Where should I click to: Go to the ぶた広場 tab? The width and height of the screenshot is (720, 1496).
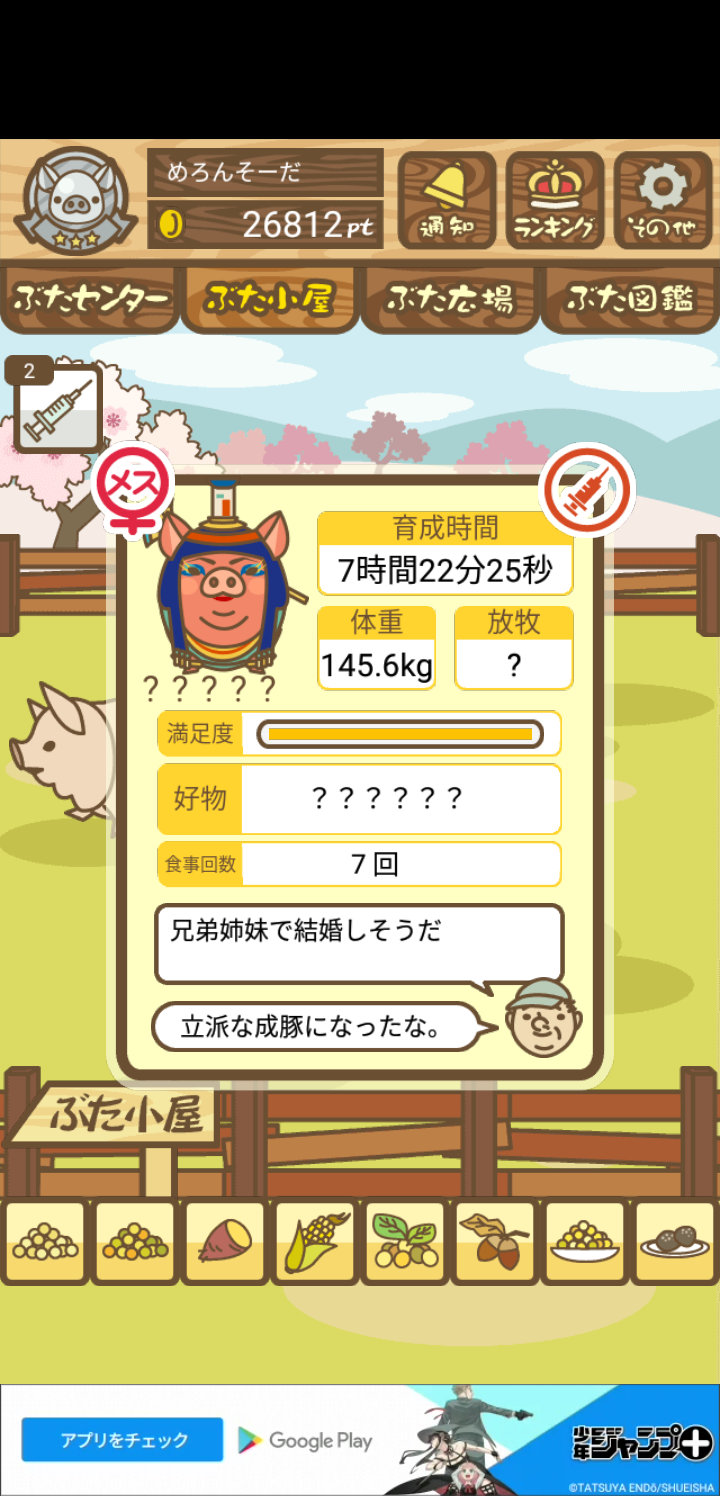pos(450,298)
